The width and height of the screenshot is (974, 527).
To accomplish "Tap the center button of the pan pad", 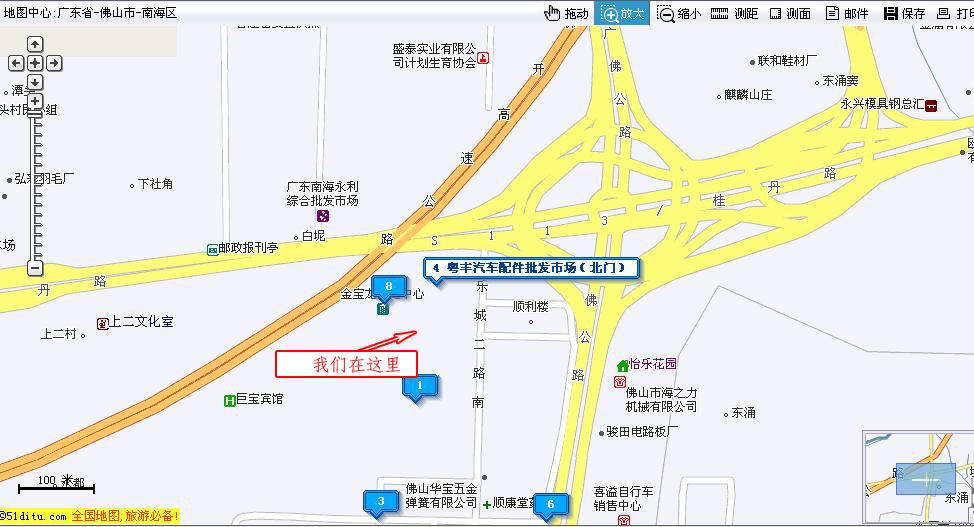I will 35,63.
